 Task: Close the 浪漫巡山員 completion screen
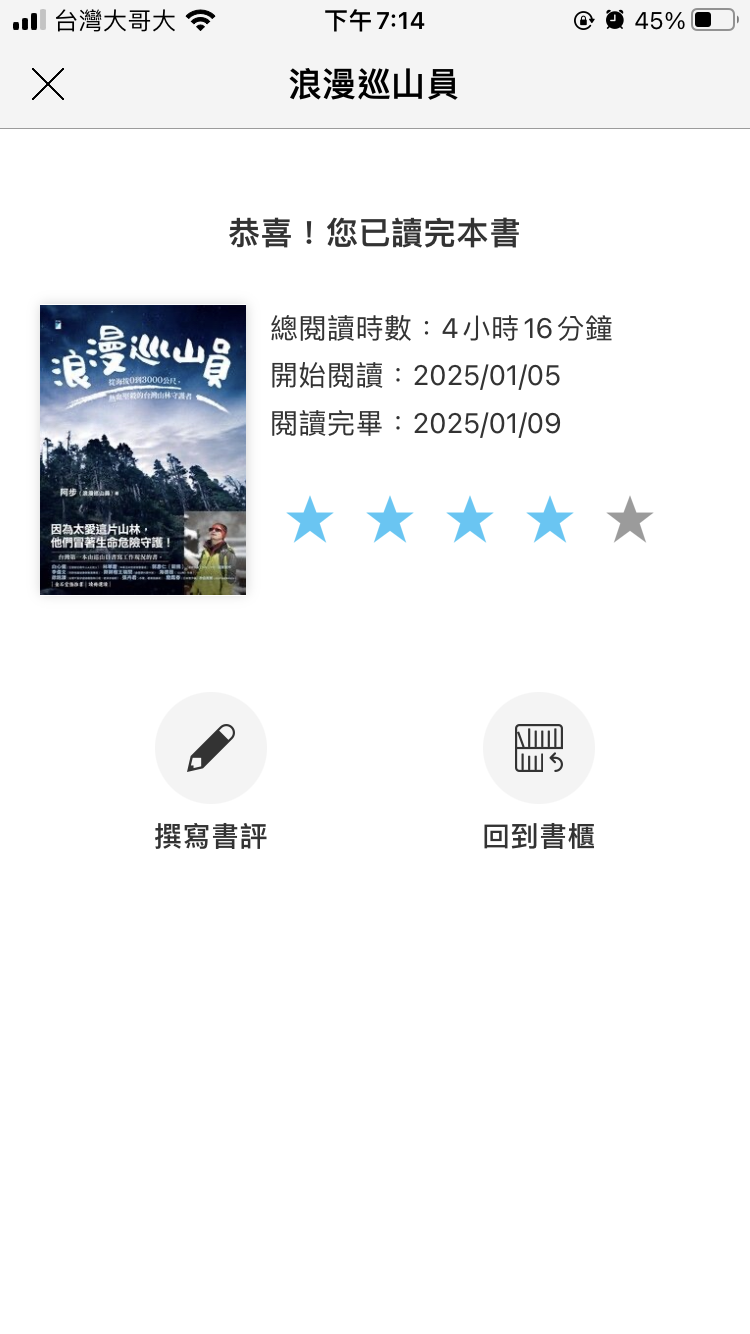48,85
